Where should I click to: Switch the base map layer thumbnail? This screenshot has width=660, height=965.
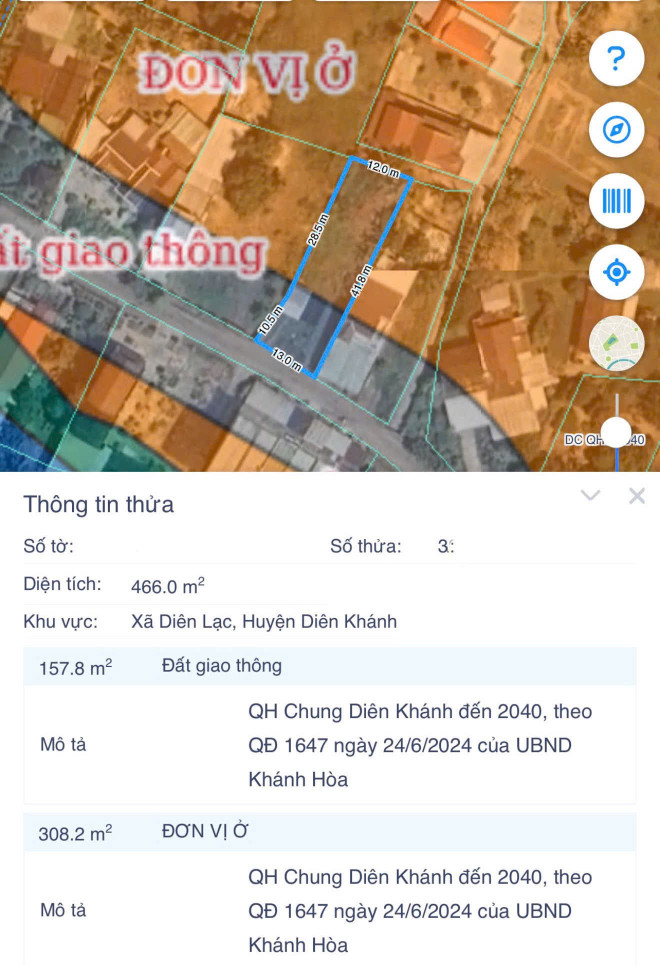617,343
